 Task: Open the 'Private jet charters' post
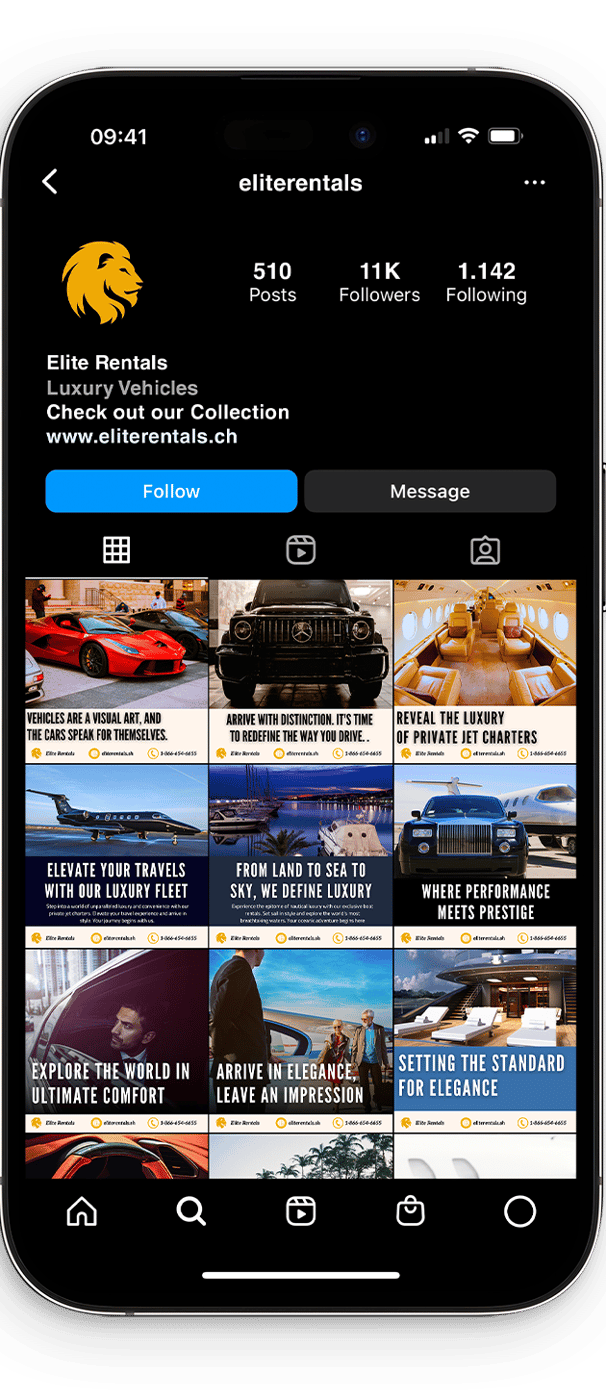point(485,670)
